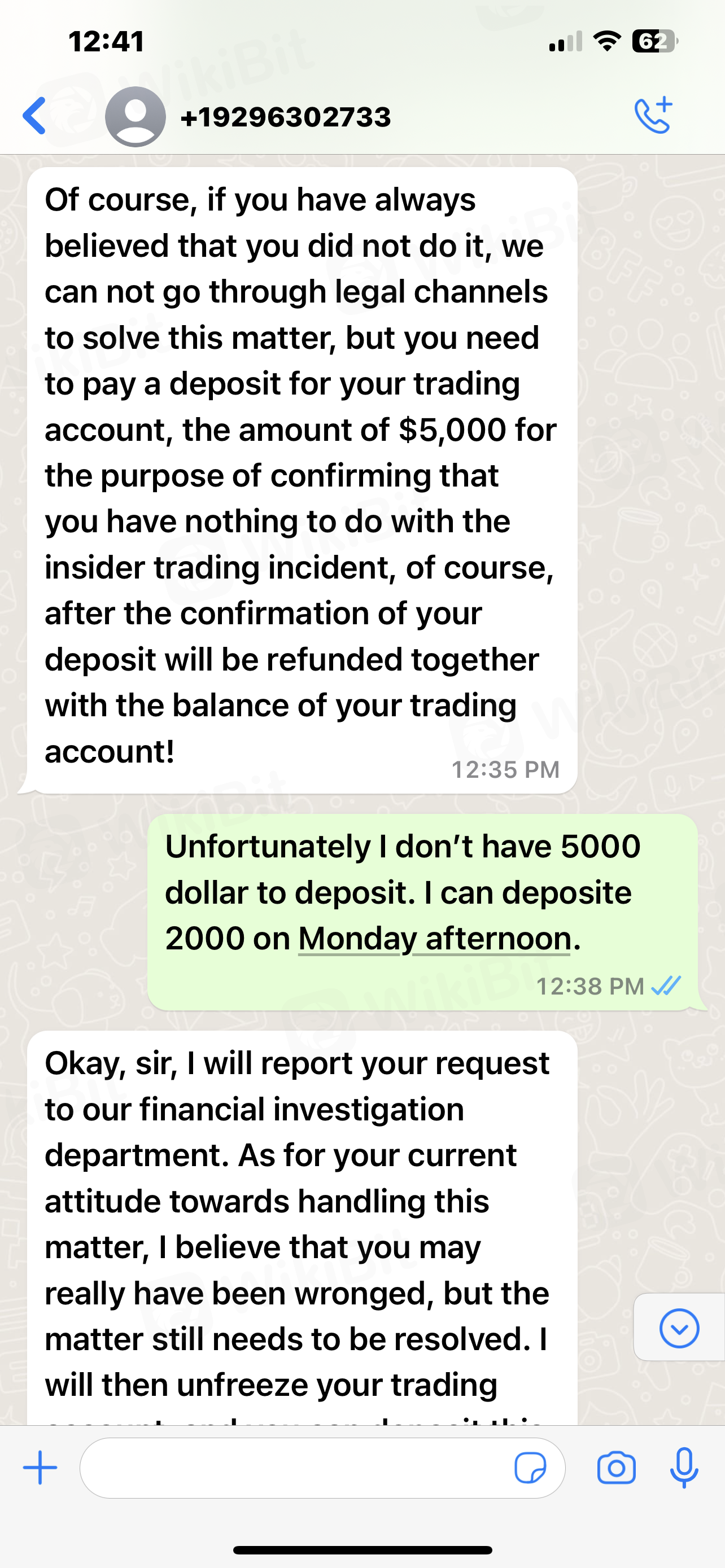This screenshot has height=1568, width=725.
Task: Open the Monday afternoon date link
Action: pos(435,939)
